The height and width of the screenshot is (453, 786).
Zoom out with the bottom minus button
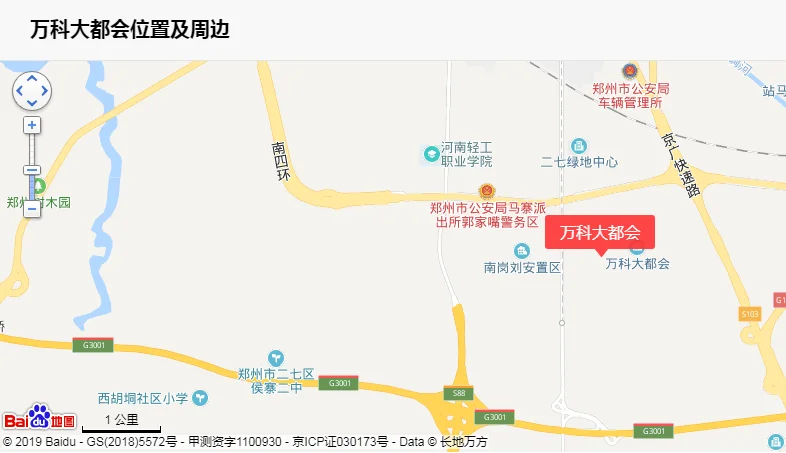click(32, 209)
